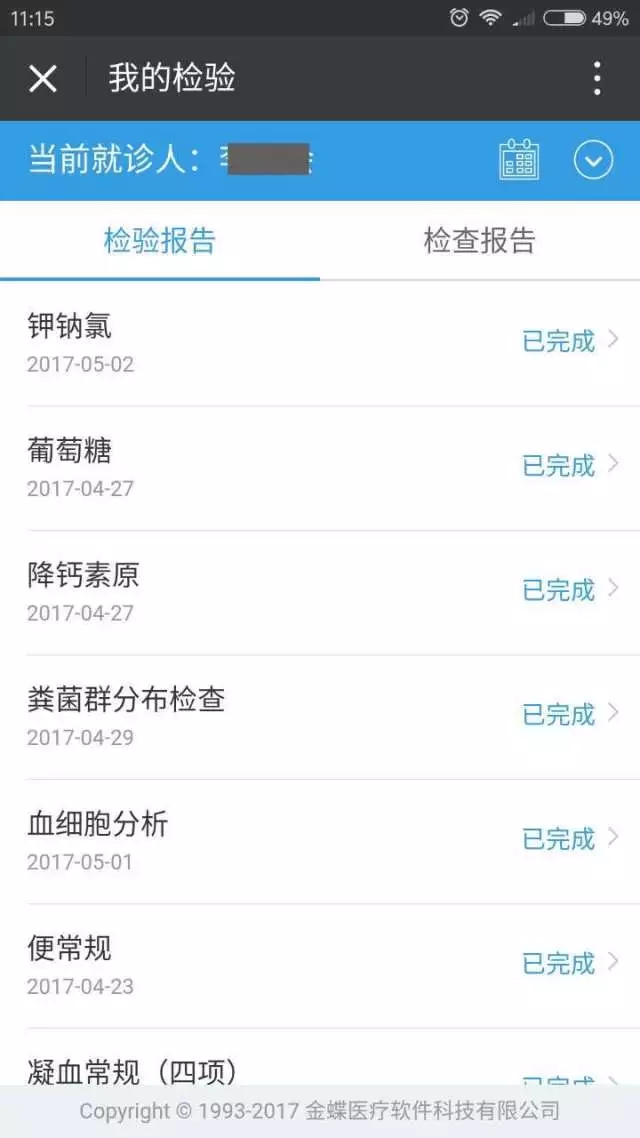Image resolution: width=640 pixels, height=1138 pixels.
Task: Open the 便常规 report
Action: (x=320, y=966)
